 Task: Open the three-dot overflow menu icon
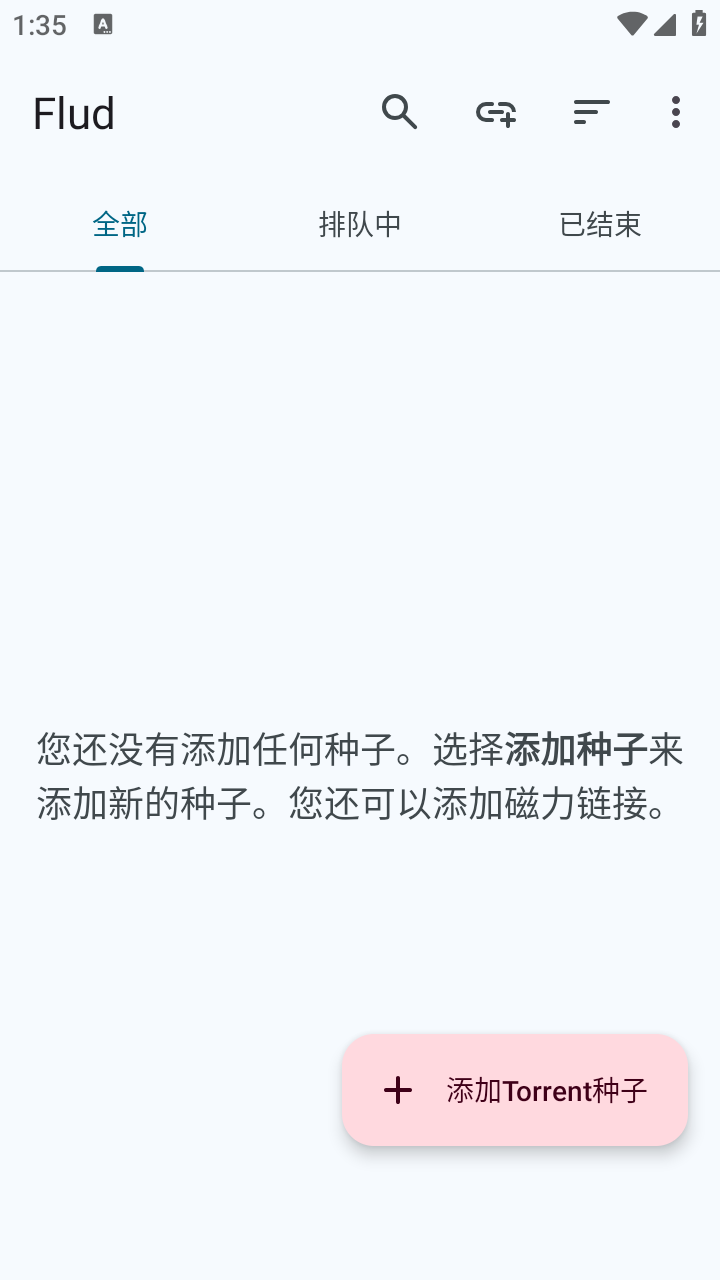[x=676, y=112]
